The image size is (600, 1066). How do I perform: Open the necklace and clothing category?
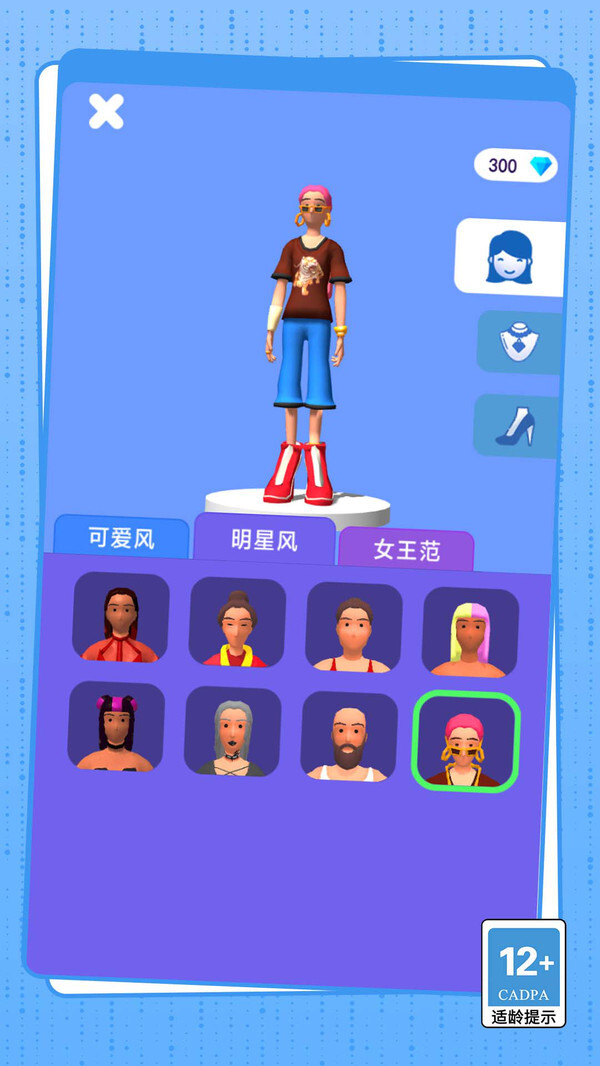coord(518,343)
